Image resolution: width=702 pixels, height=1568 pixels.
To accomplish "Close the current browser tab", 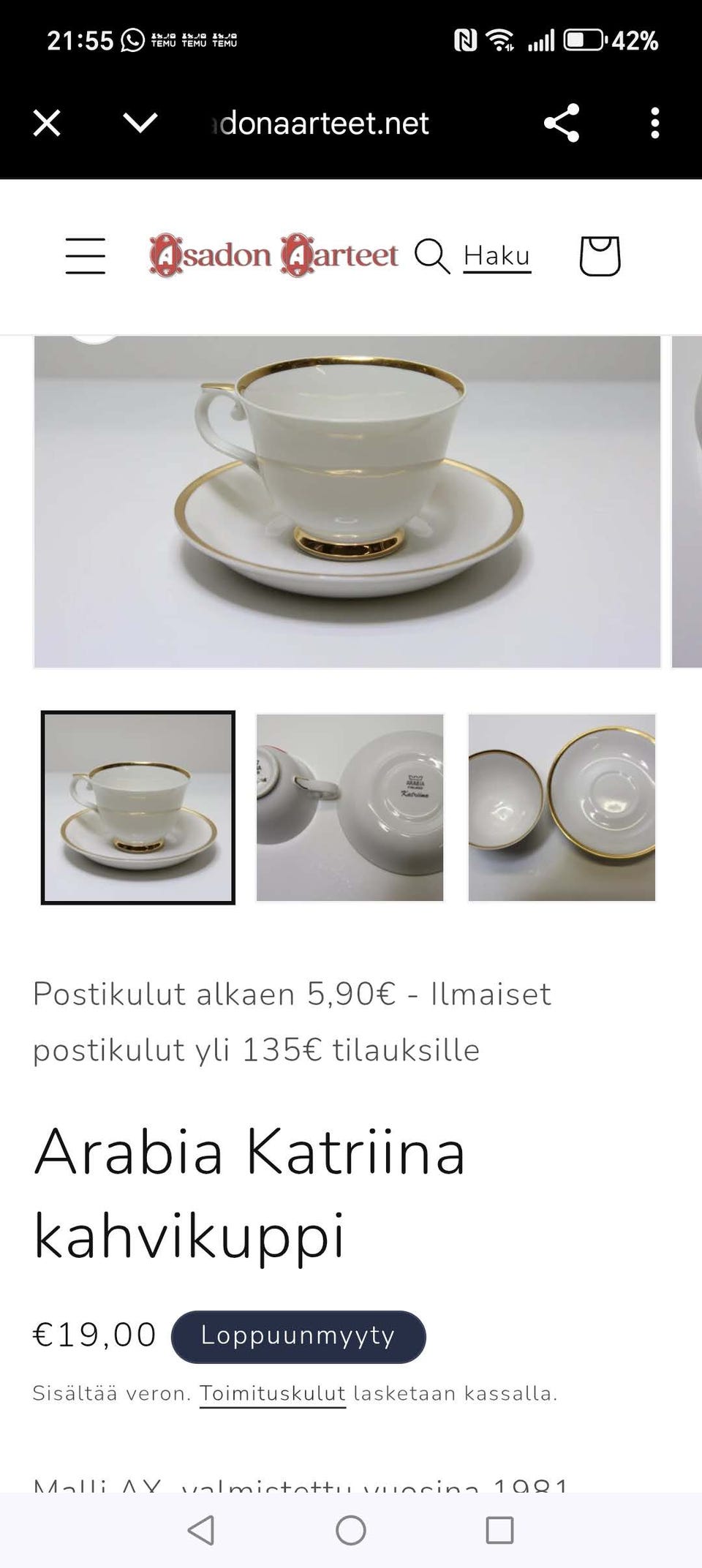I will (x=47, y=122).
